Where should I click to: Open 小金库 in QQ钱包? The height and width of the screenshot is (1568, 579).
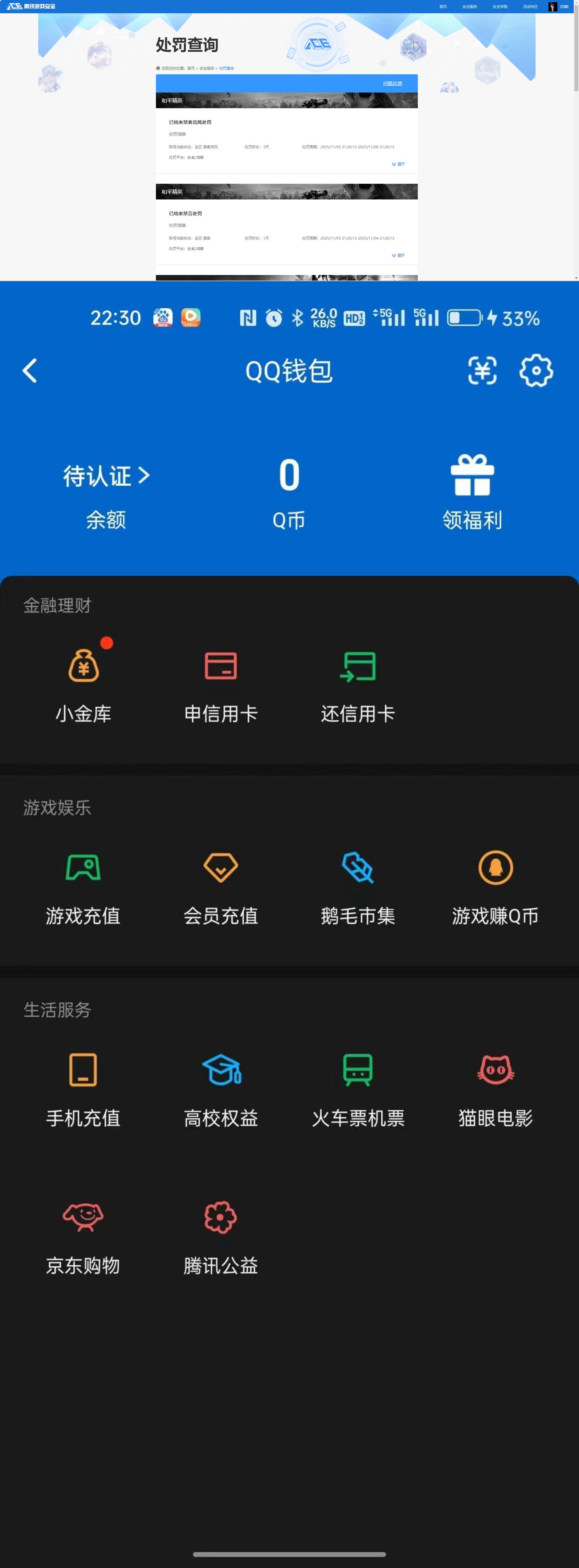pyautogui.click(x=83, y=682)
